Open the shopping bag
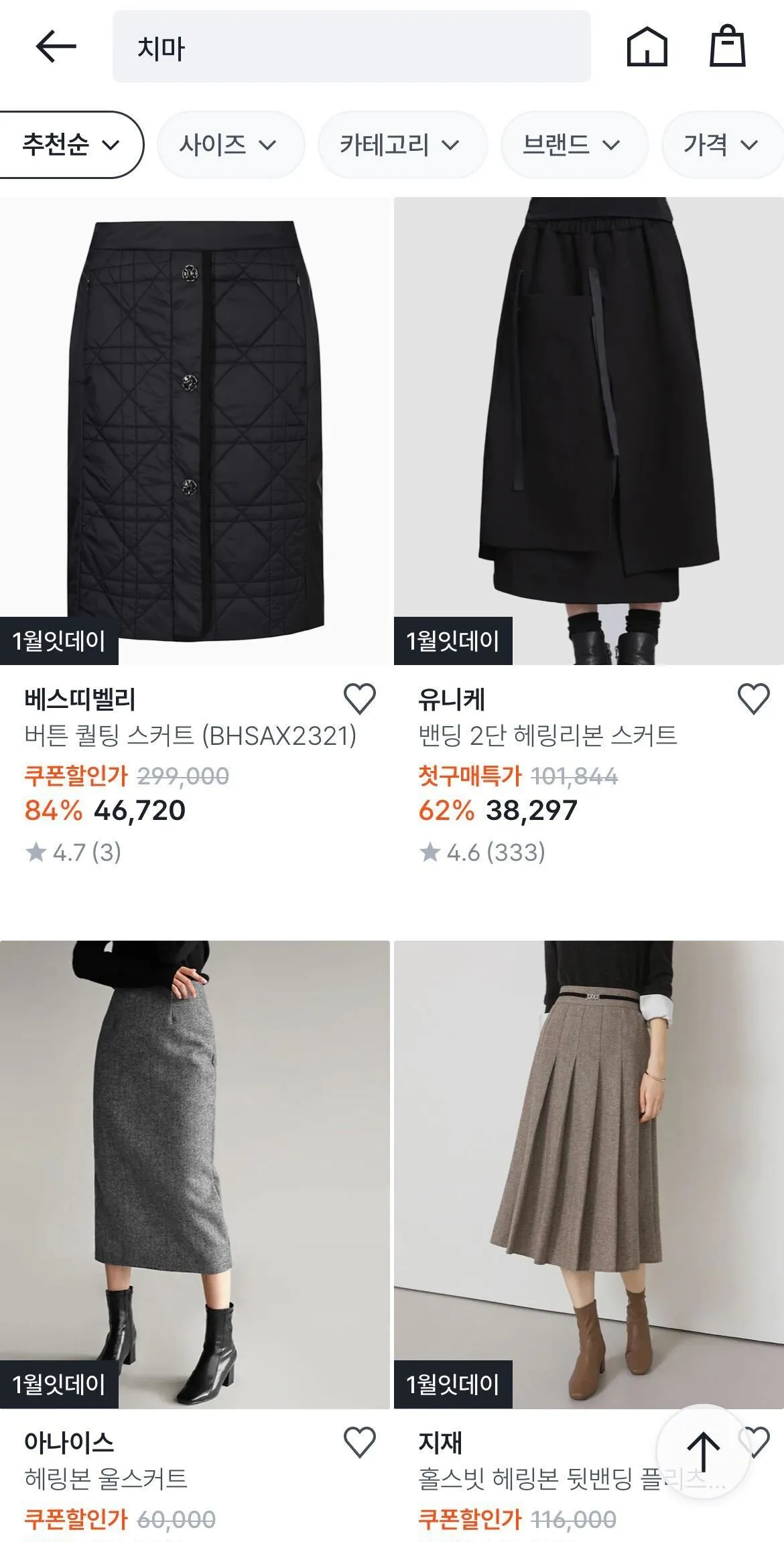 (x=727, y=47)
